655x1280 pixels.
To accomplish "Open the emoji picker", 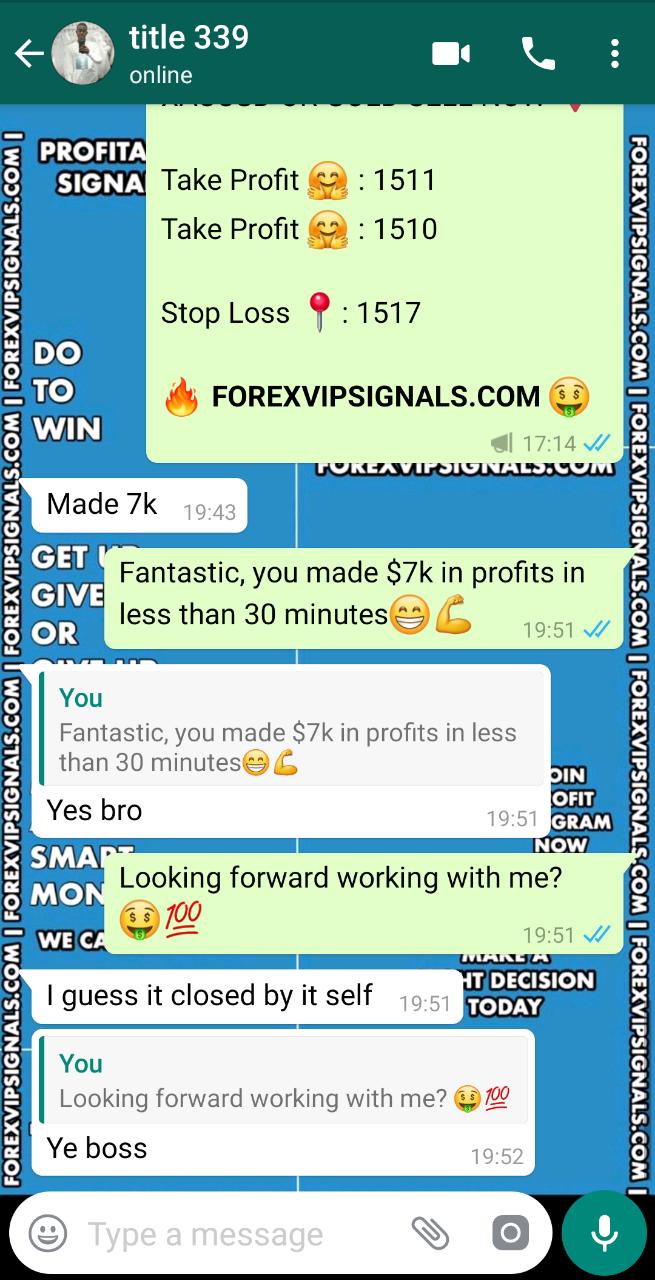I will [x=48, y=1233].
